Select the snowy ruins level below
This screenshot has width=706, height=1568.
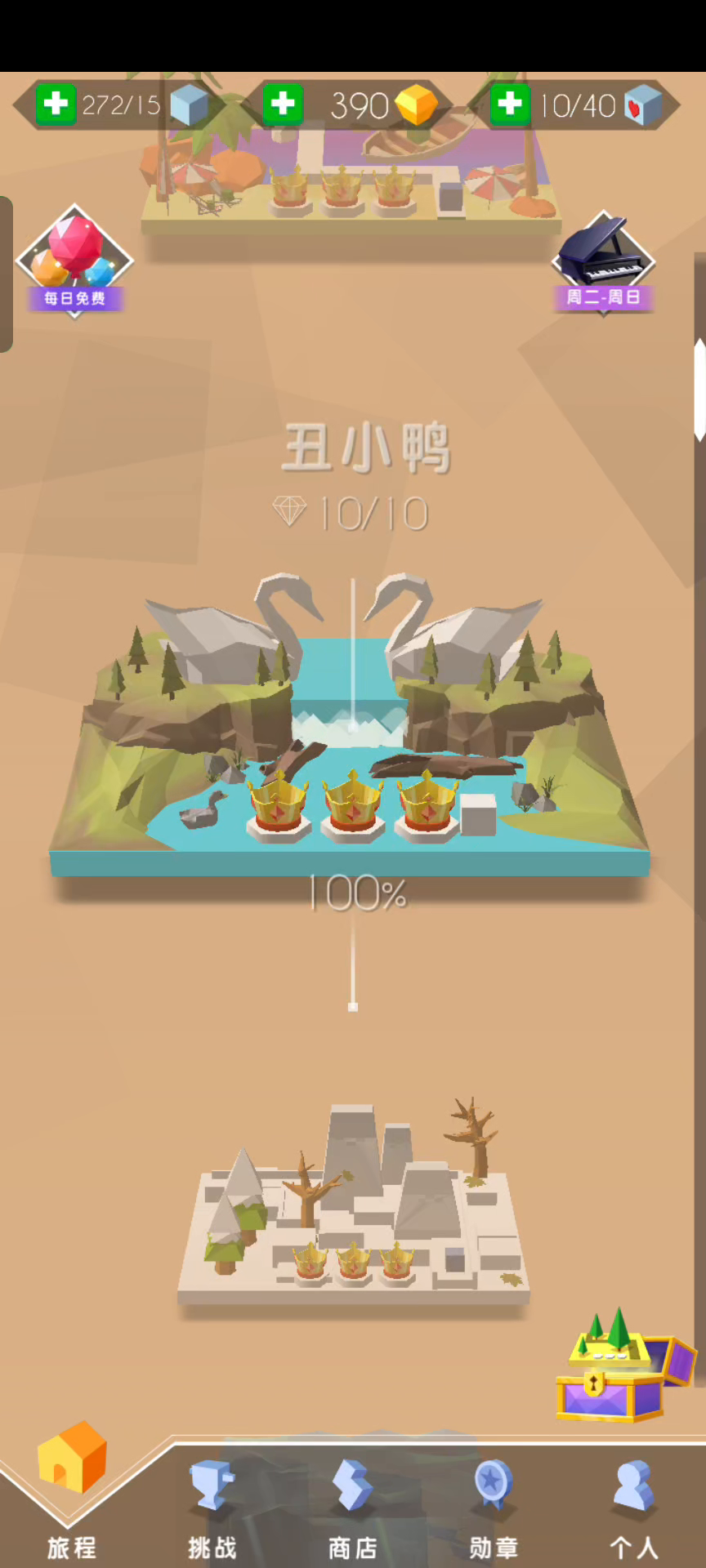[x=353, y=1200]
